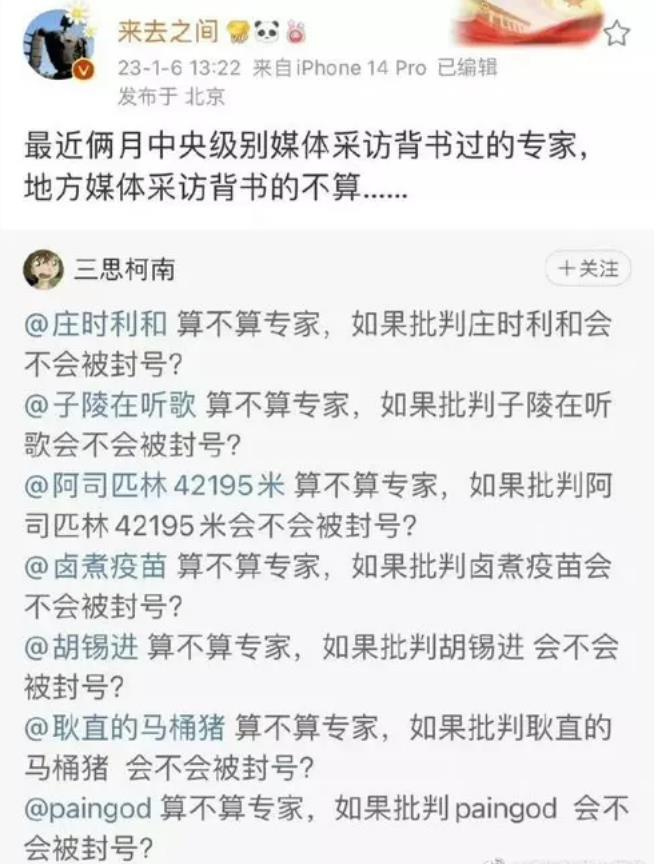Open the @子陵在听歌 mention link
The width and height of the screenshot is (668, 864).
click(109, 406)
